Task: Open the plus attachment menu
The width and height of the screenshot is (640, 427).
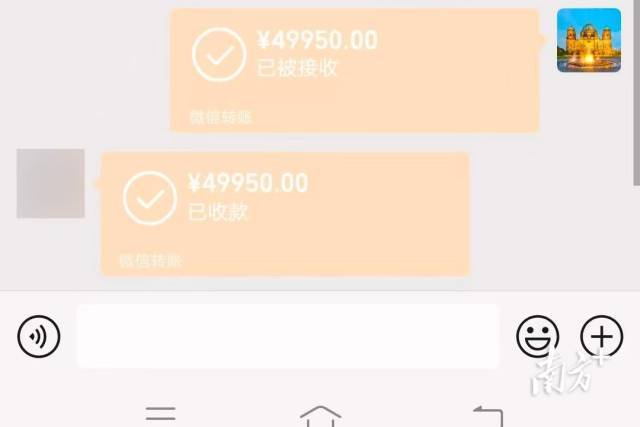Action: tap(601, 337)
